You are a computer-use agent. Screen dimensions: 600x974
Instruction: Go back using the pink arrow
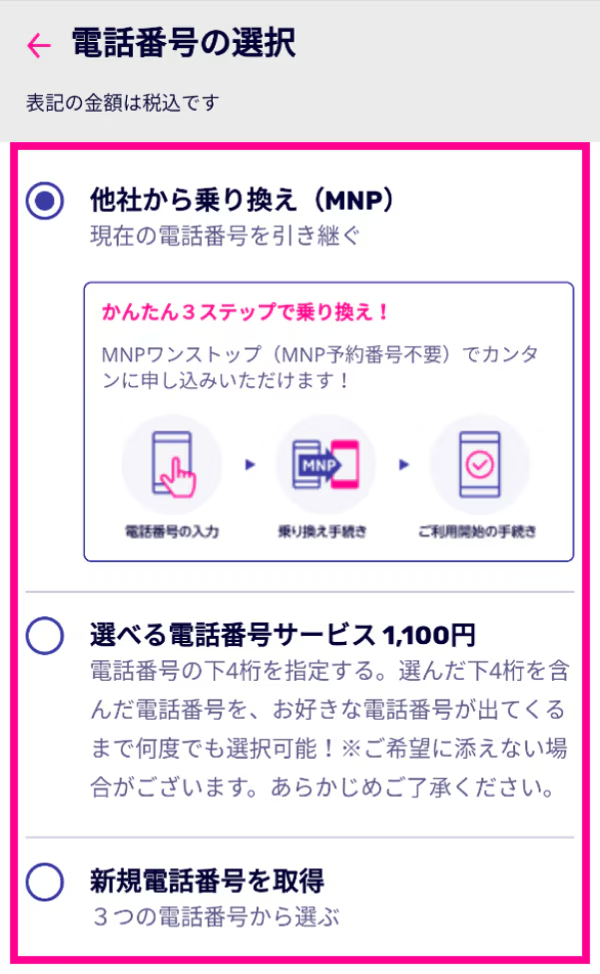coord(39,45)
